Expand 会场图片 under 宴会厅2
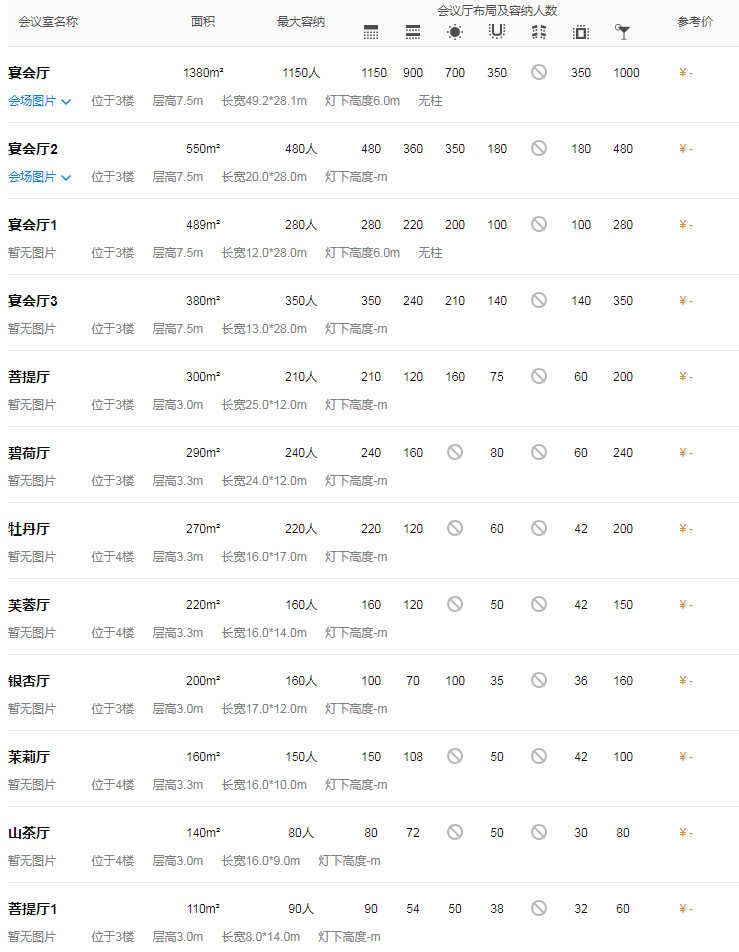The height and width of the screenshot is (952, 739). coord(40,177)
